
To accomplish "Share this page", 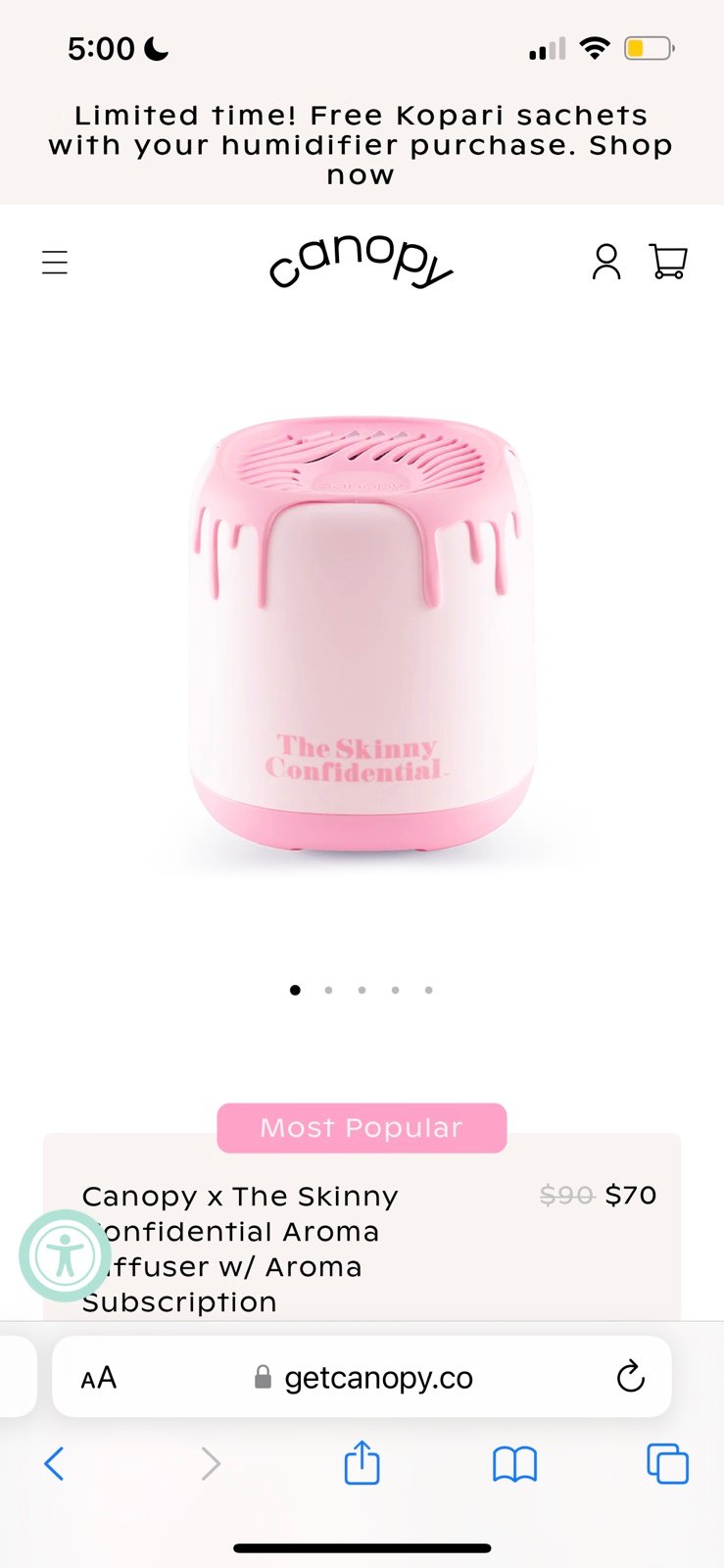I will tap(362, 1463).
